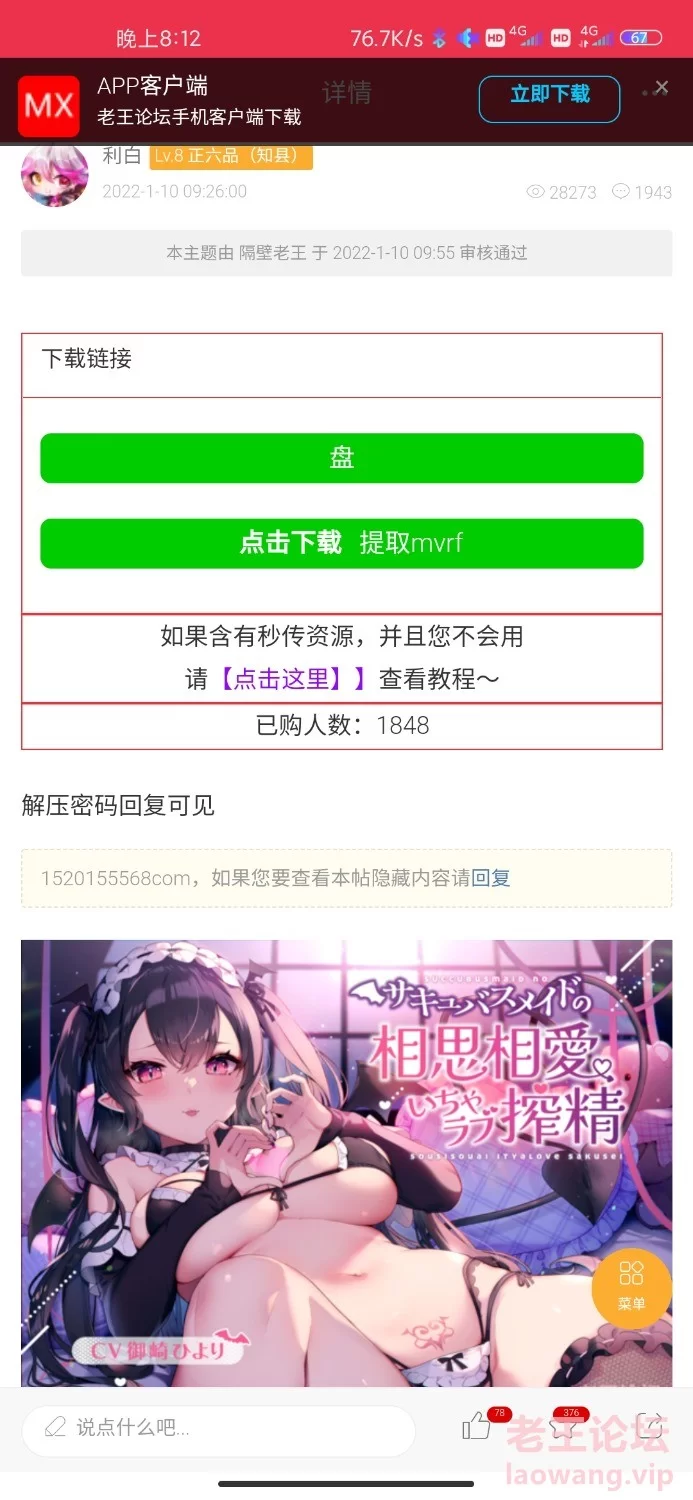
Task: Tap 点击下载 提取mvrf button
Action: click(342, 543)
